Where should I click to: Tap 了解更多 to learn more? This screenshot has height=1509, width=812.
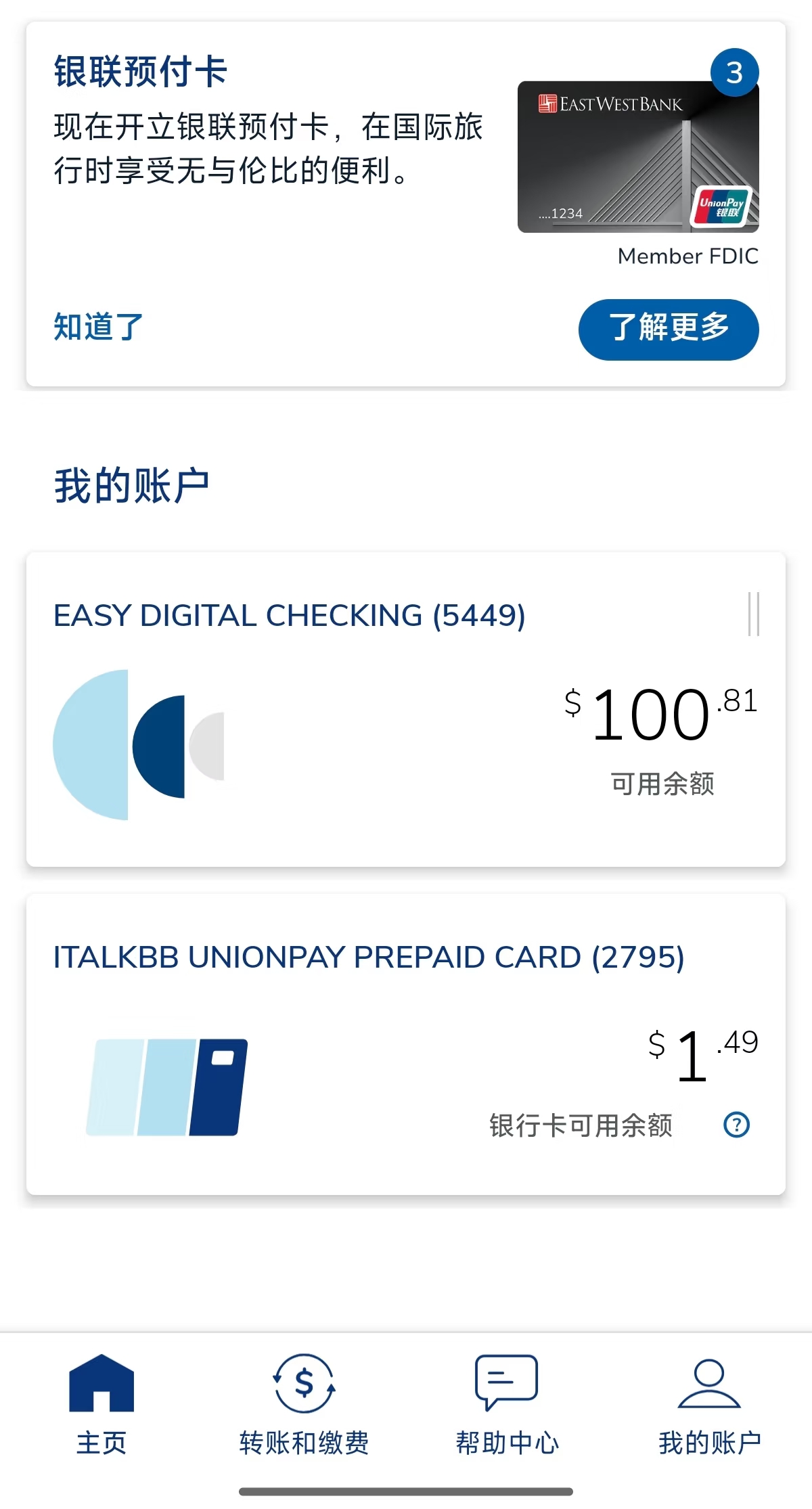[x=668, y=330]
